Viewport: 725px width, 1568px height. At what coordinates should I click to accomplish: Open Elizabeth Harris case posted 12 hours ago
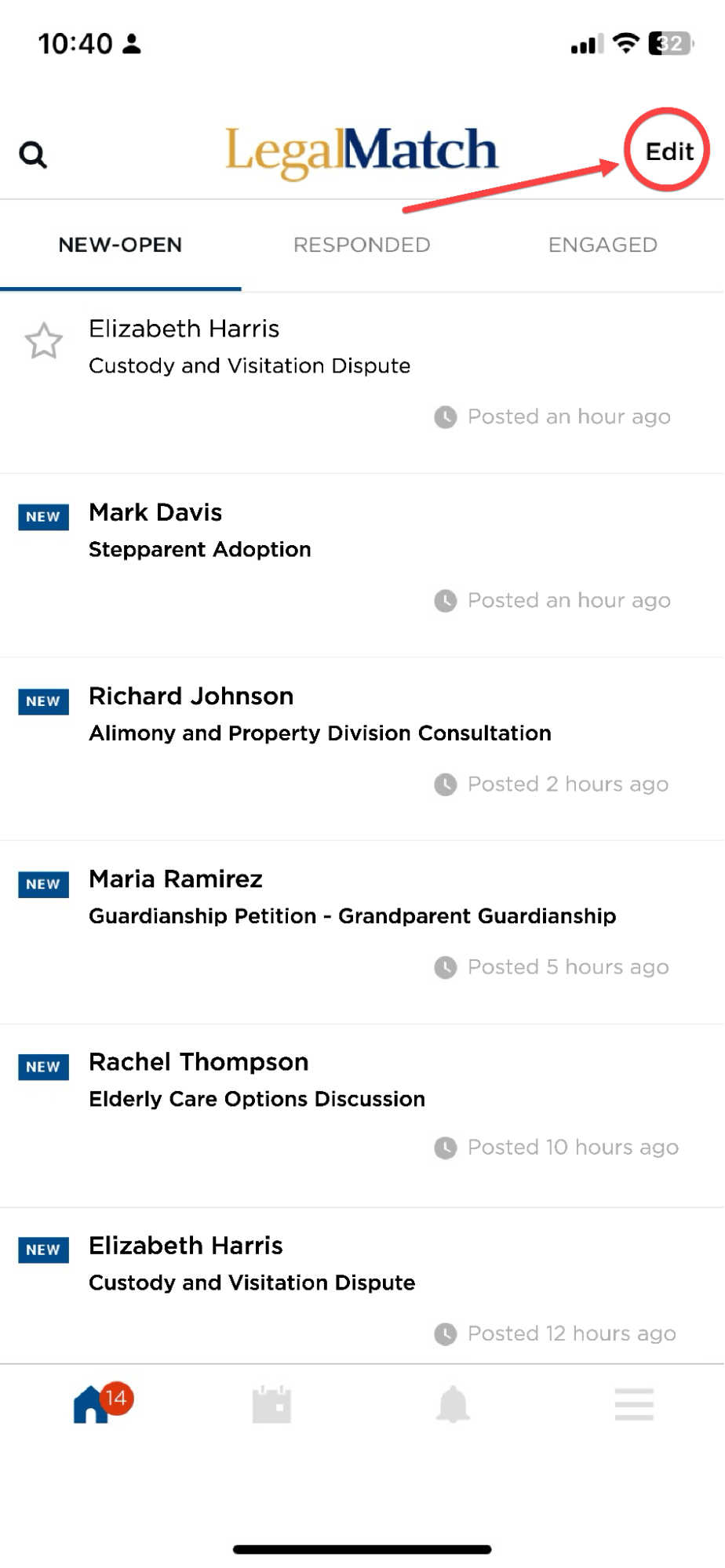click(251, 1264)
